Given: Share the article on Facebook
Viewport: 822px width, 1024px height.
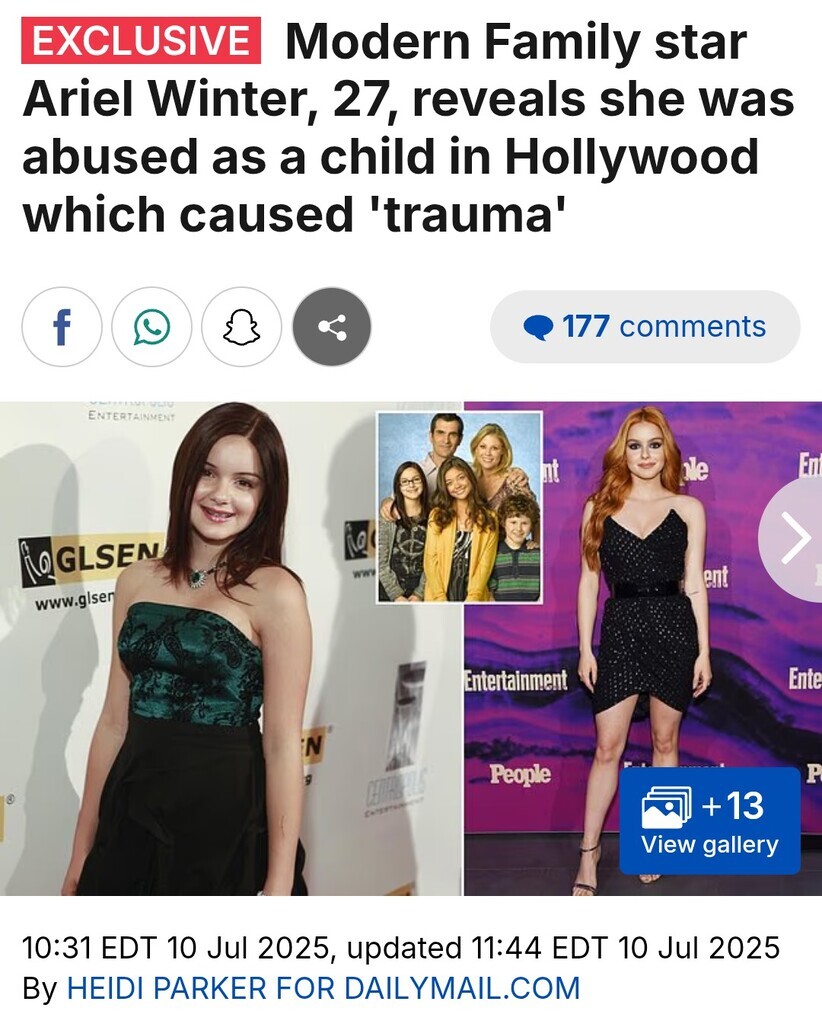Looking at the screenshot, I should coord(62,327).
